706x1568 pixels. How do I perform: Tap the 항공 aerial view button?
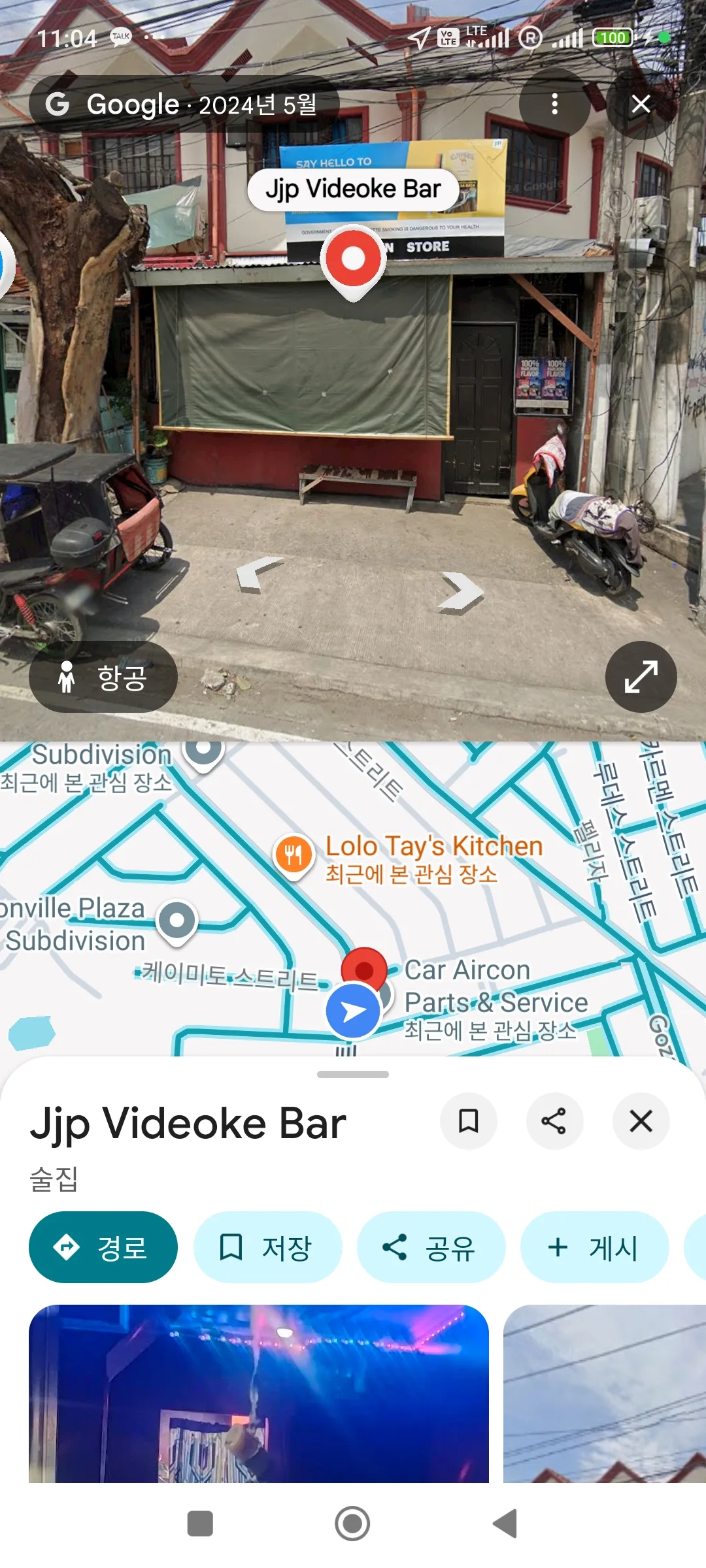(x=103, y=677)
